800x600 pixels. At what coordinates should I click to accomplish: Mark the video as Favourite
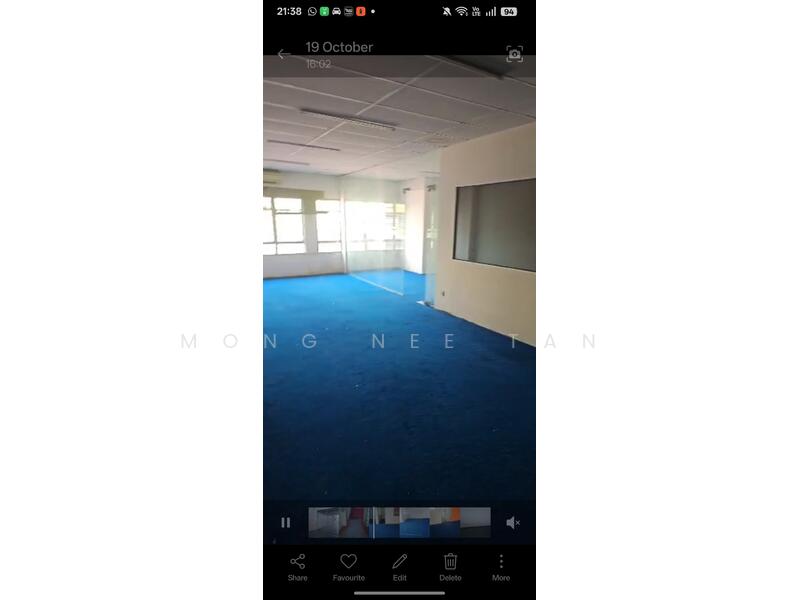click(348, 566)
